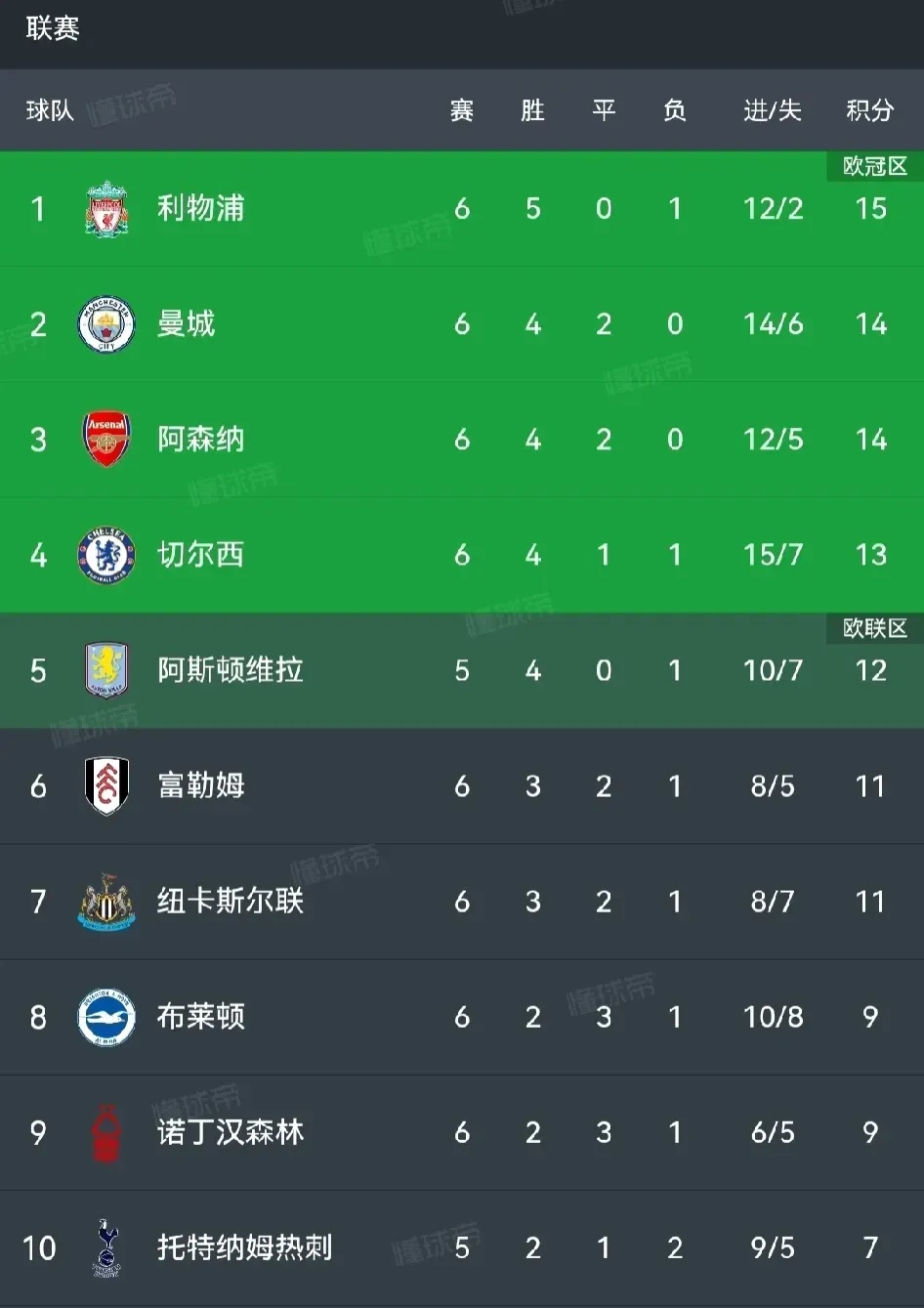Open the Aston Villa crest icon
The height and width of the screenshot is (1308, 924).
pos(106,670)
